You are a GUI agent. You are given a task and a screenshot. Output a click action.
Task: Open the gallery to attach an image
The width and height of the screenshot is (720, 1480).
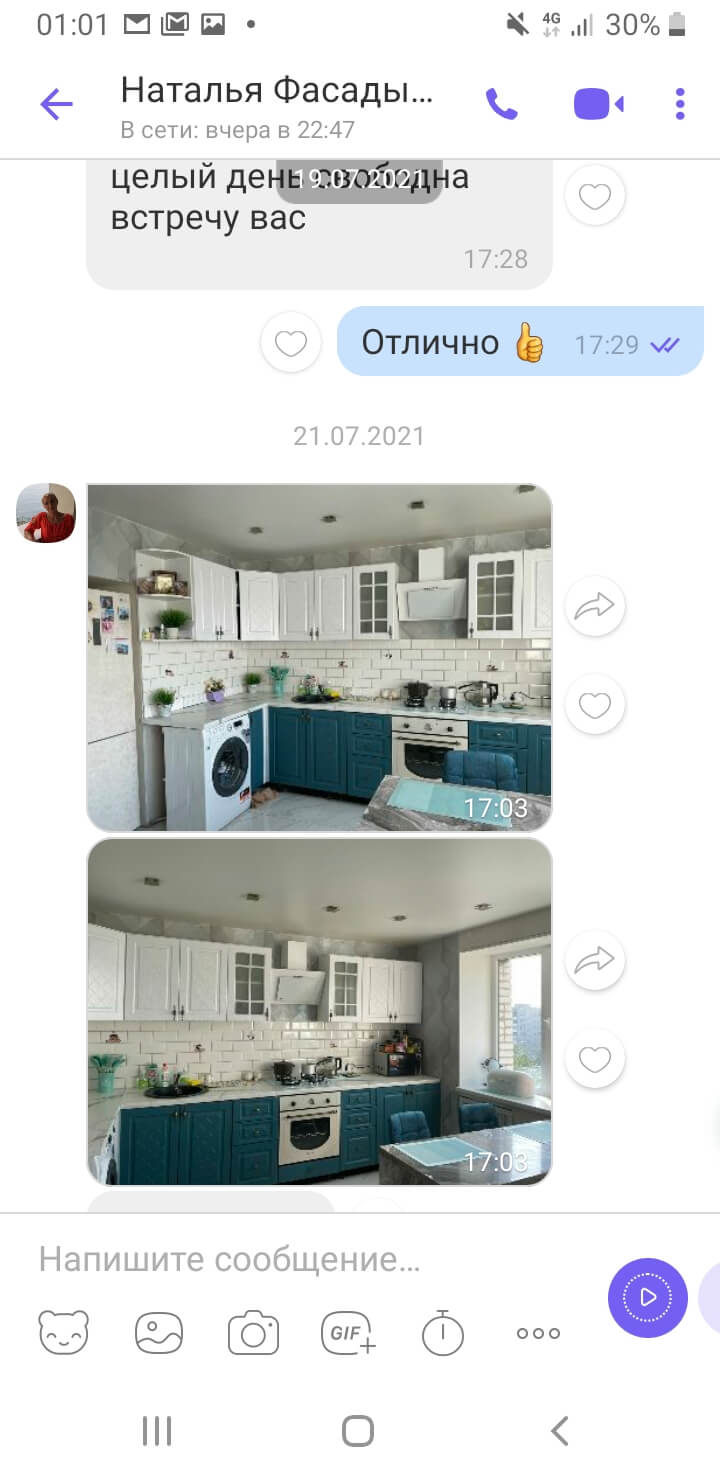click(x=159, y=1332)
